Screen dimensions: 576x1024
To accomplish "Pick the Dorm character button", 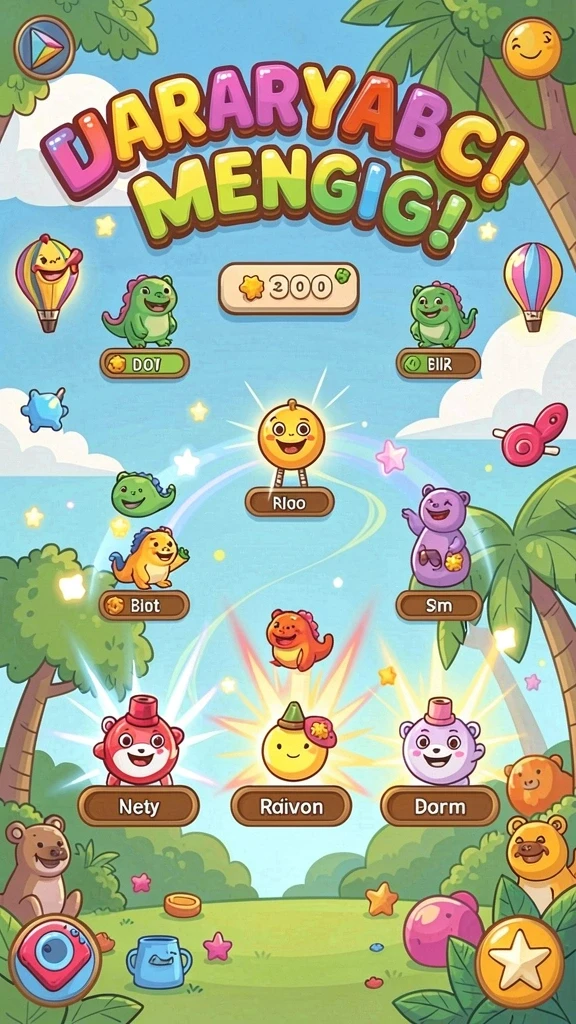I will click(440, 806).
